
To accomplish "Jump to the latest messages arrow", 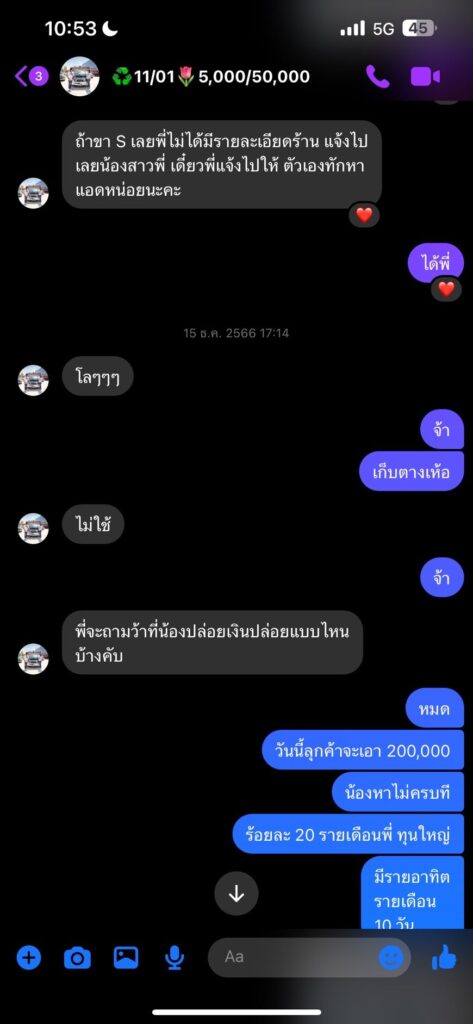I will [x=236, y=893].
